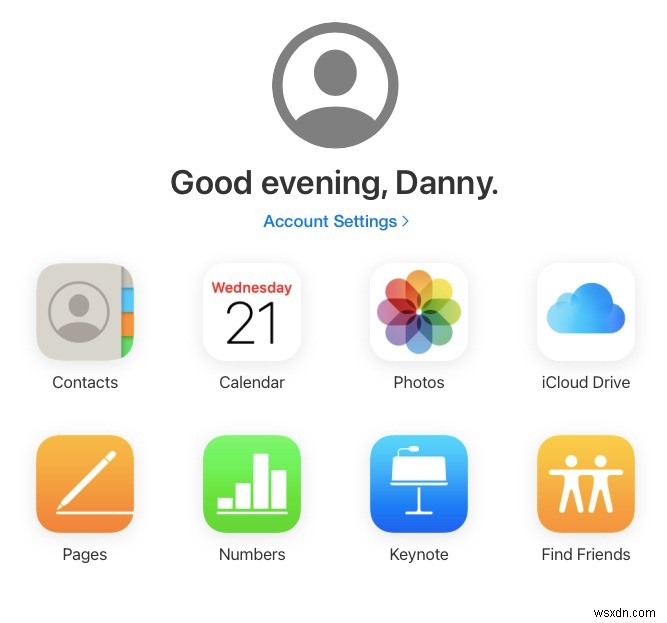View your iCloud Photos
This screenshot has height=623, width=667.
click(419, 312)
